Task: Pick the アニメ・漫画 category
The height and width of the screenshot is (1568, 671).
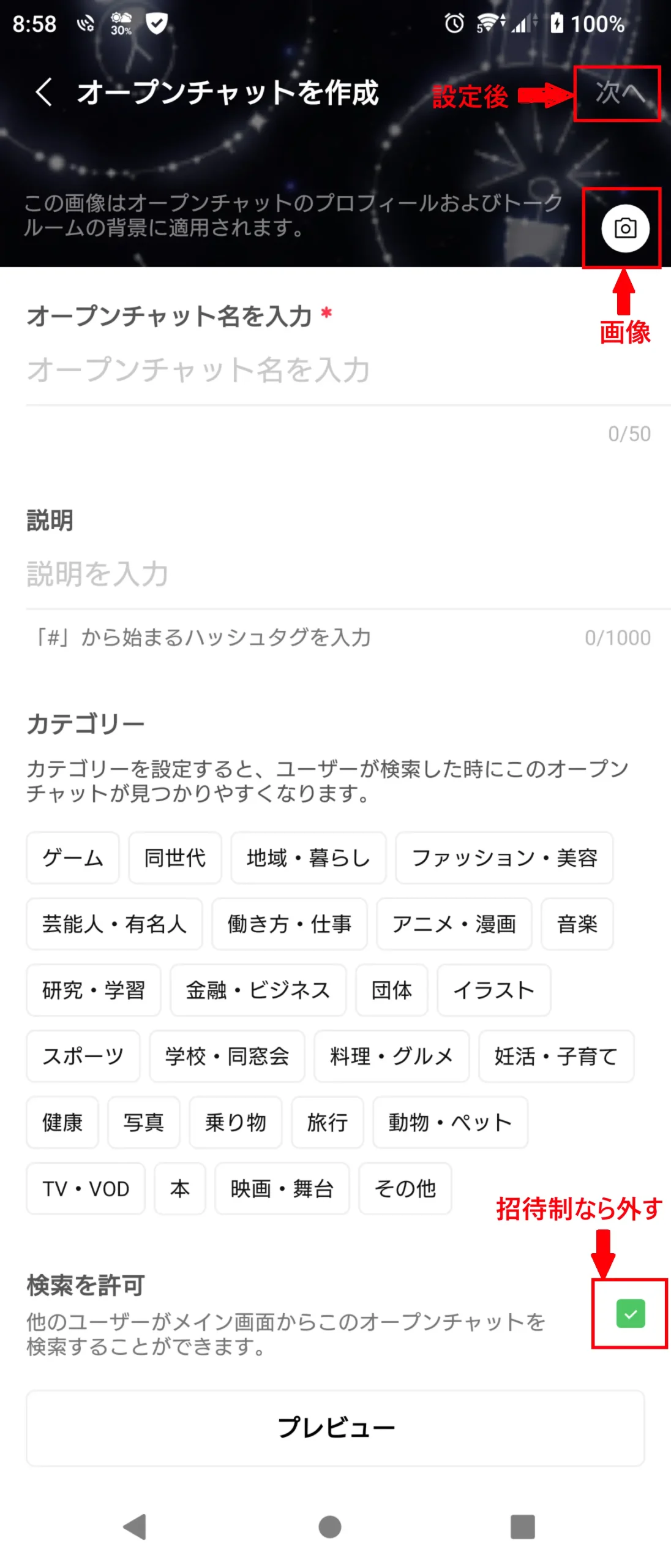Action: tap(454, 924)
